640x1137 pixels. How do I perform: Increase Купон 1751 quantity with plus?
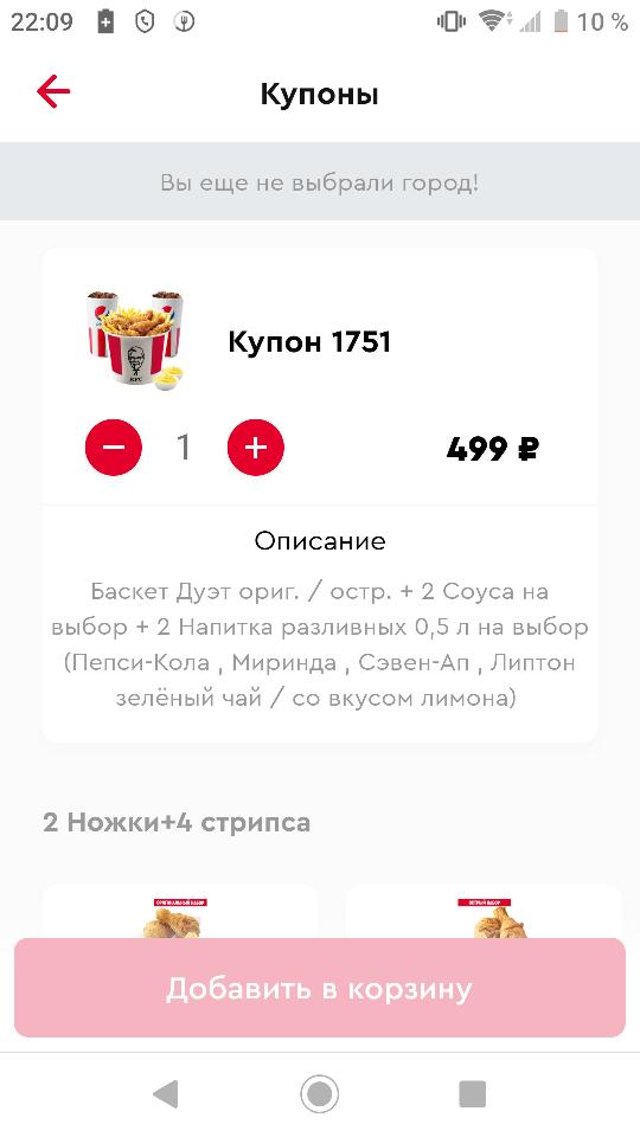pos(256,447)
